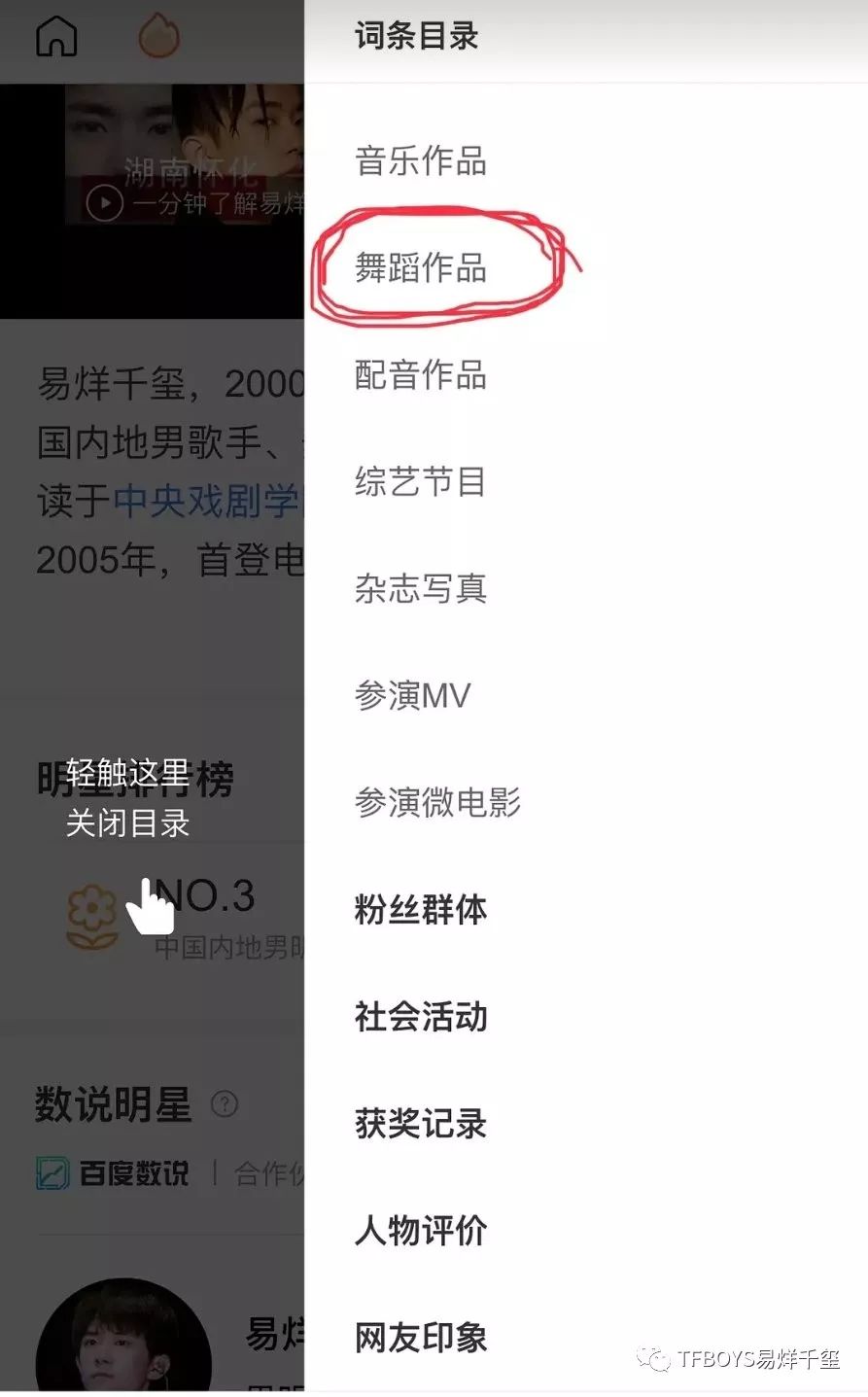The height and width of the screenshot is (1397, 868).
Task: Jump to 舞蹈作品 section
Action: pos(420,268)
